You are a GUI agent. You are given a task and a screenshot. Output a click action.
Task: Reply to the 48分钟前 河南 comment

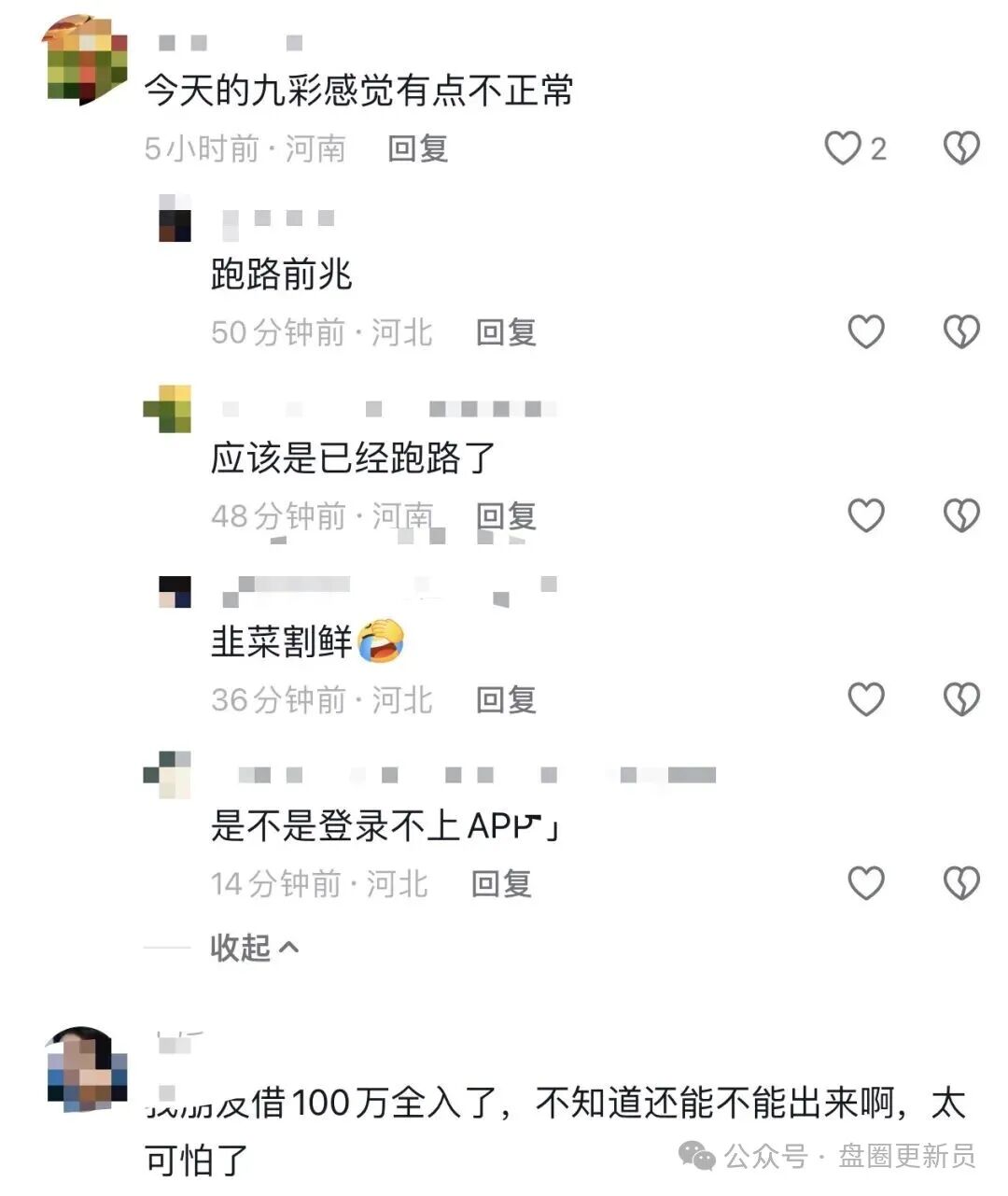(506, 516)
